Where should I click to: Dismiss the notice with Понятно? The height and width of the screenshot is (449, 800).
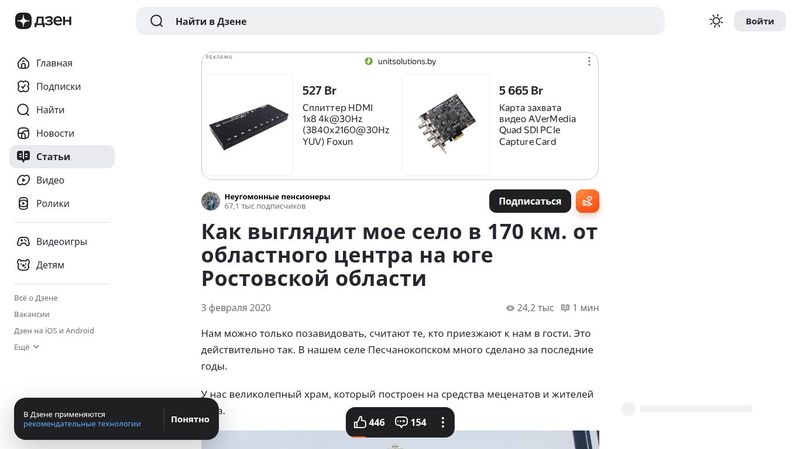[x=190, y=420]
